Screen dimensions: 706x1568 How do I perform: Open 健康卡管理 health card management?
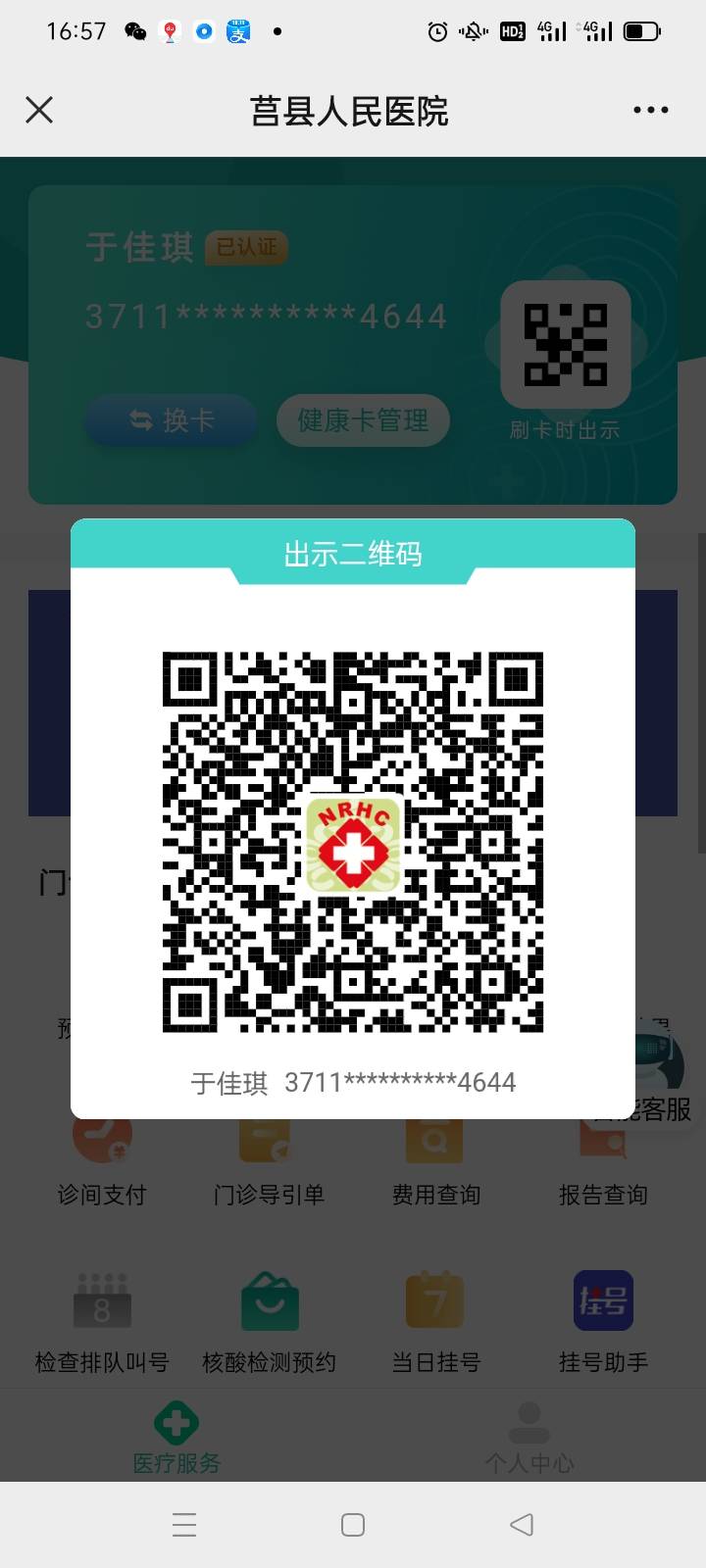(363, 419)
